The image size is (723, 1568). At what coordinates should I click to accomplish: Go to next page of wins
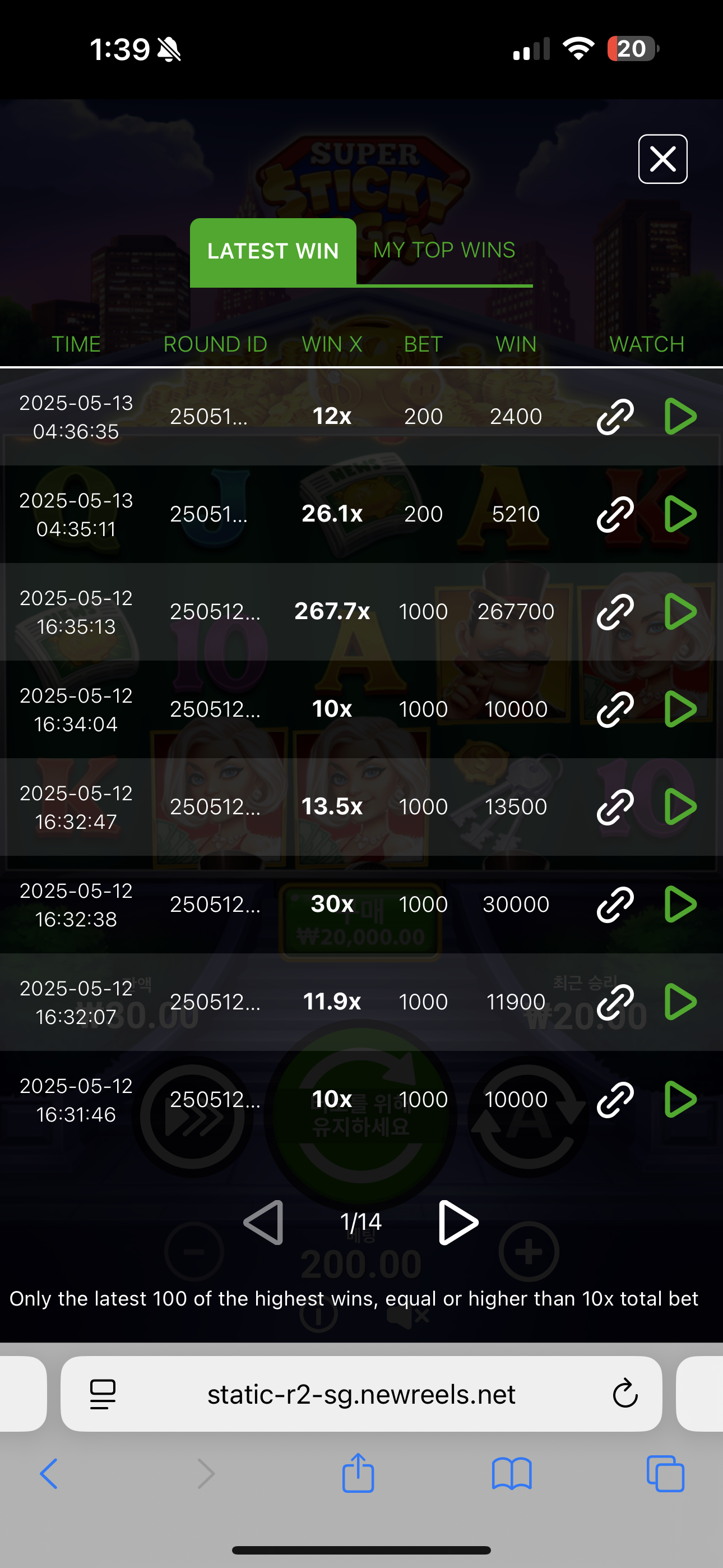458,1222
